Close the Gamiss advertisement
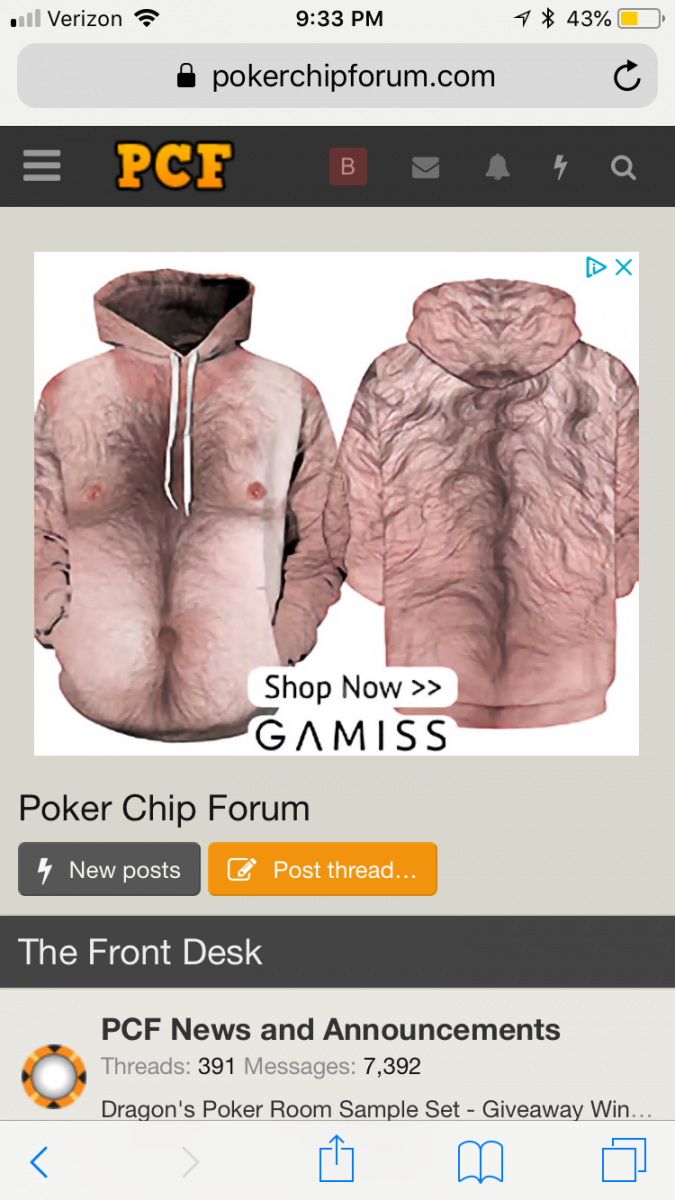 click(623, 267)
